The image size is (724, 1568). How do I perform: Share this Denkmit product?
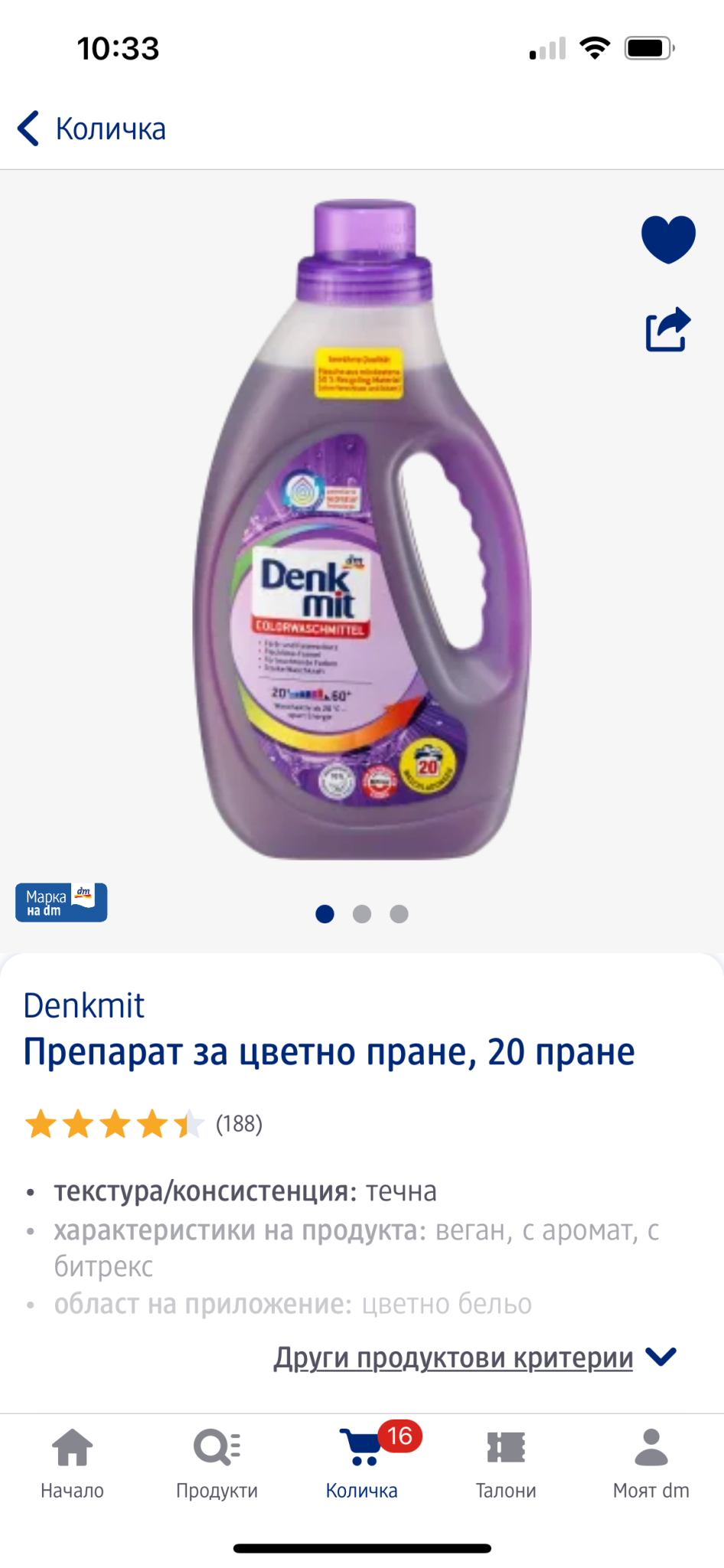(x=668, y=330)
